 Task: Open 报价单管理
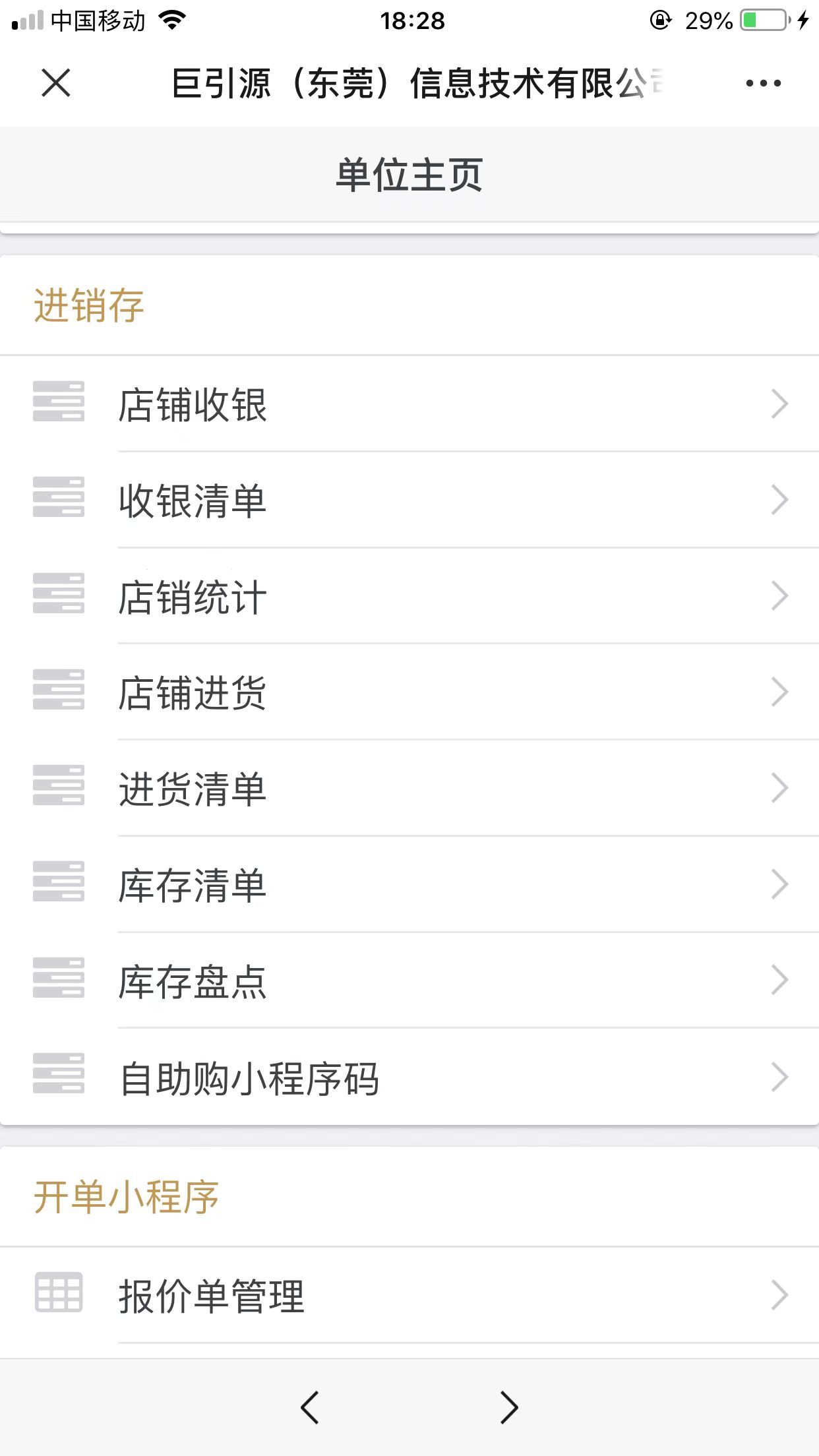point(409,1295)
